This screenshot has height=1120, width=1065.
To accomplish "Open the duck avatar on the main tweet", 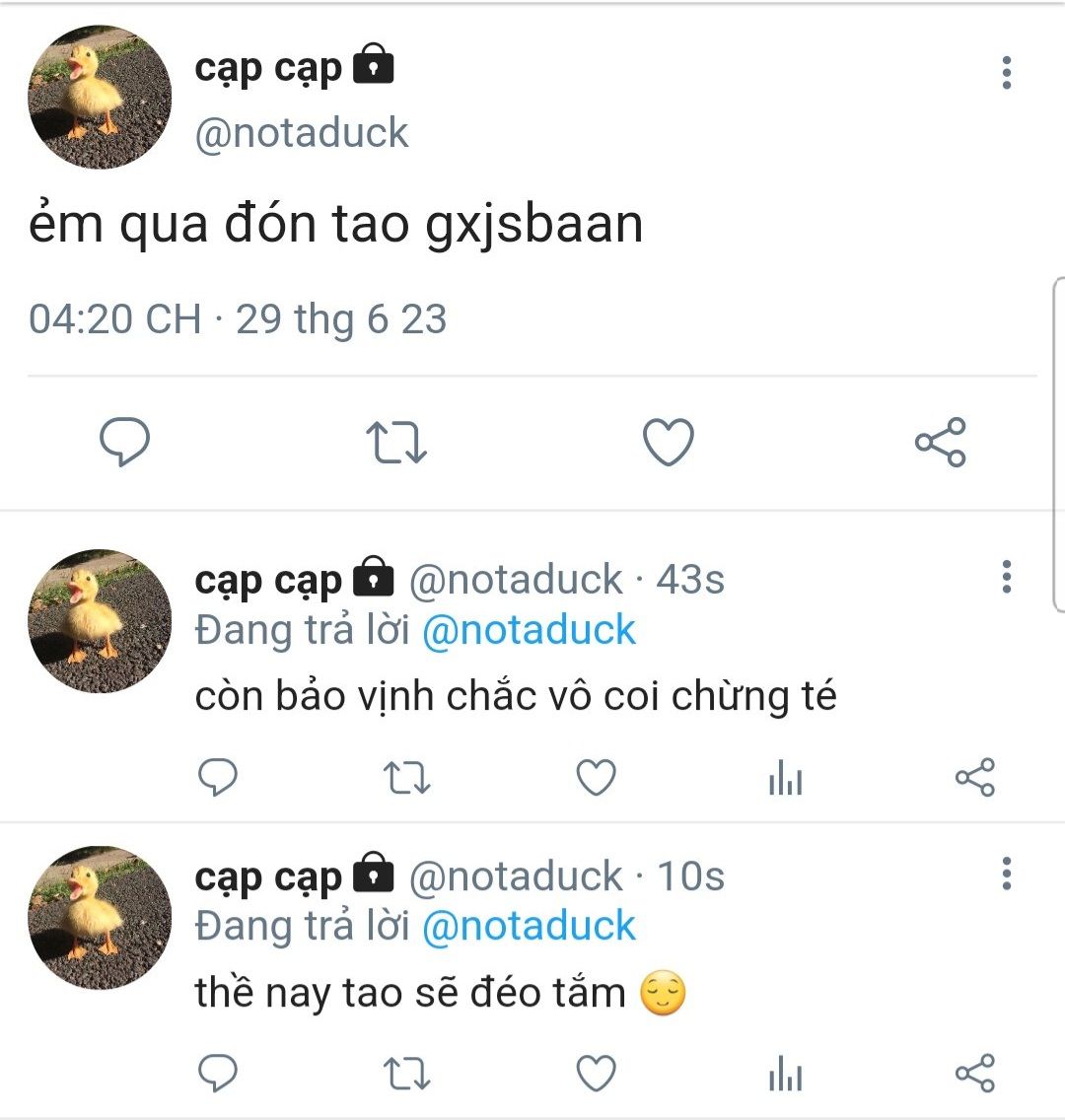I will click(100, 98).
